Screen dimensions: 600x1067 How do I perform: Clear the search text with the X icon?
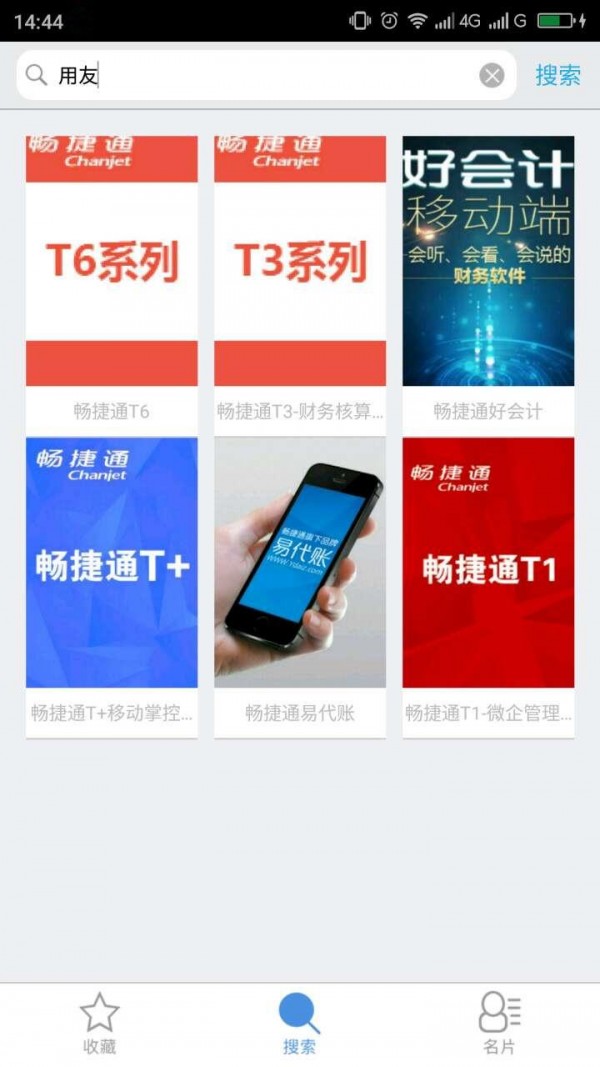point(491,75)
